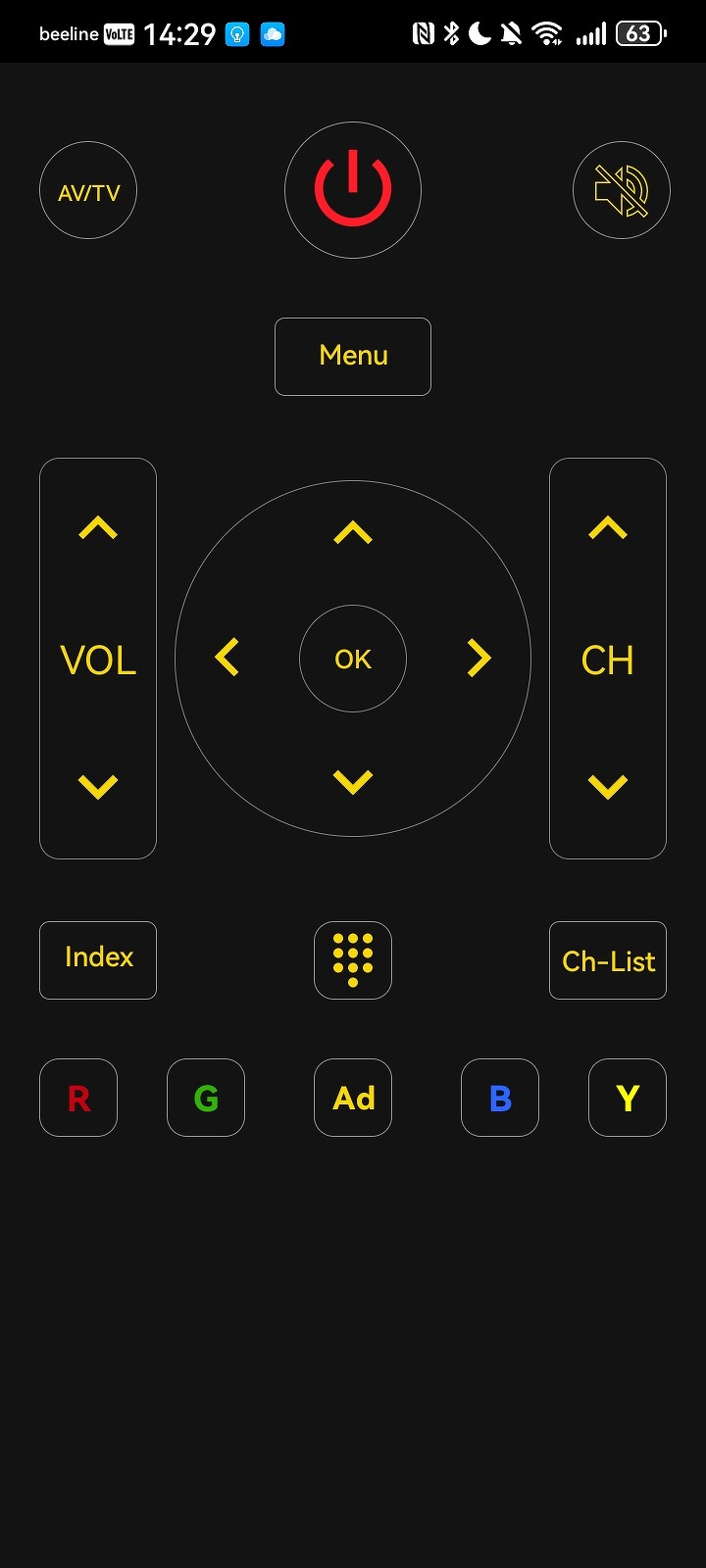Navigate down on the directional pad
This screenshot has width=706, height=1568.
click(353, 782)
